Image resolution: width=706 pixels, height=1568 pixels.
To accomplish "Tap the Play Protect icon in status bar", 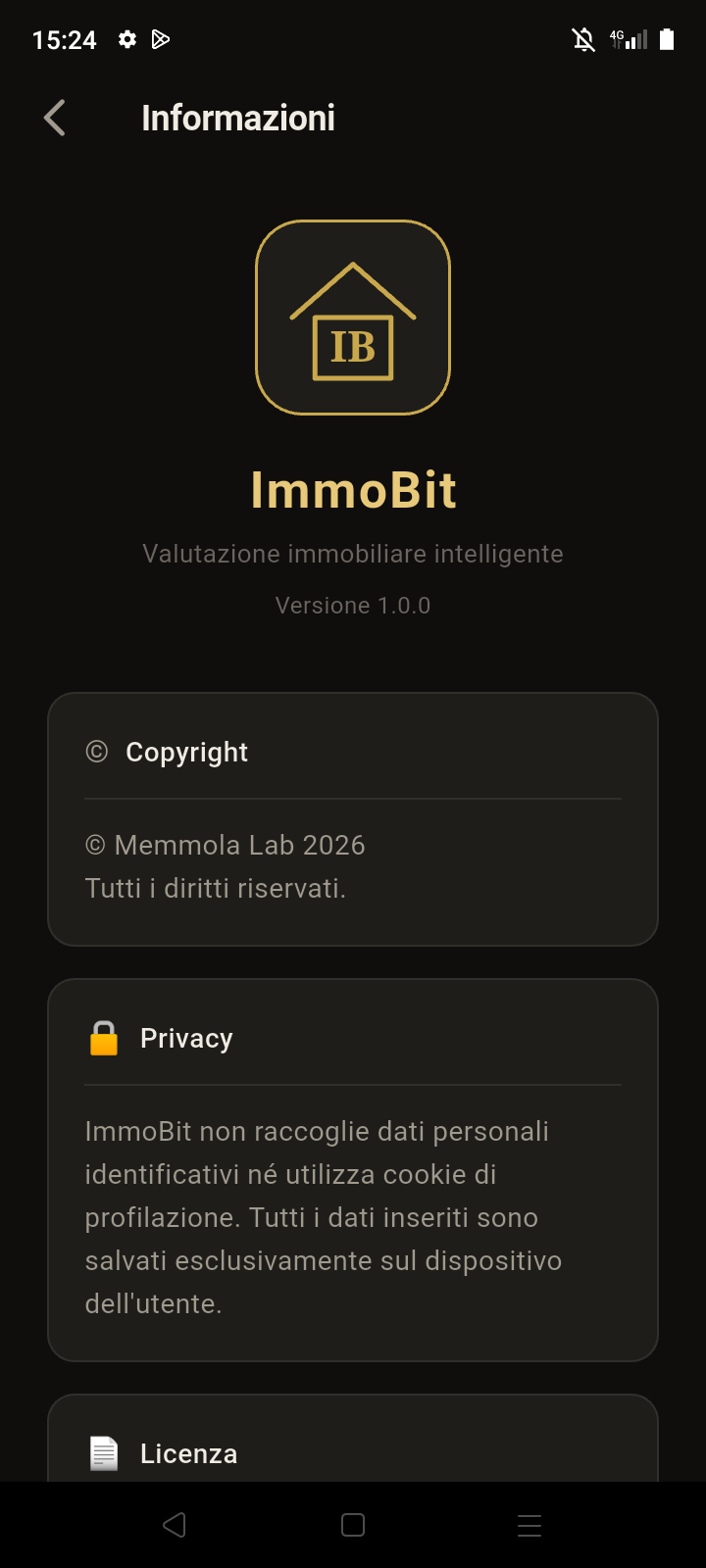I will click(x=162, y=40).
